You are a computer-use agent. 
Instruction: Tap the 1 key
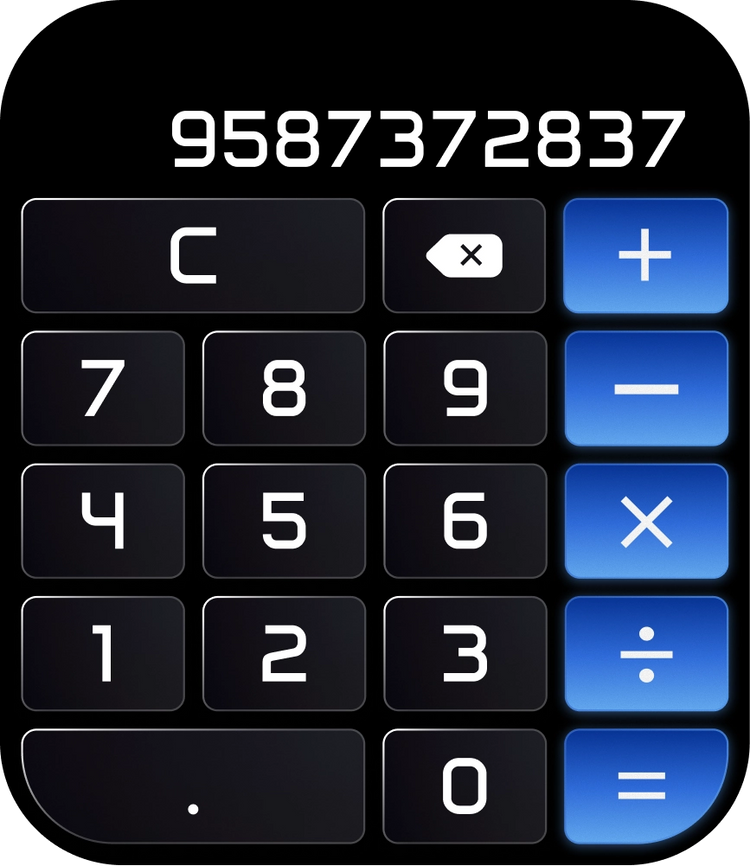[103, 653]
